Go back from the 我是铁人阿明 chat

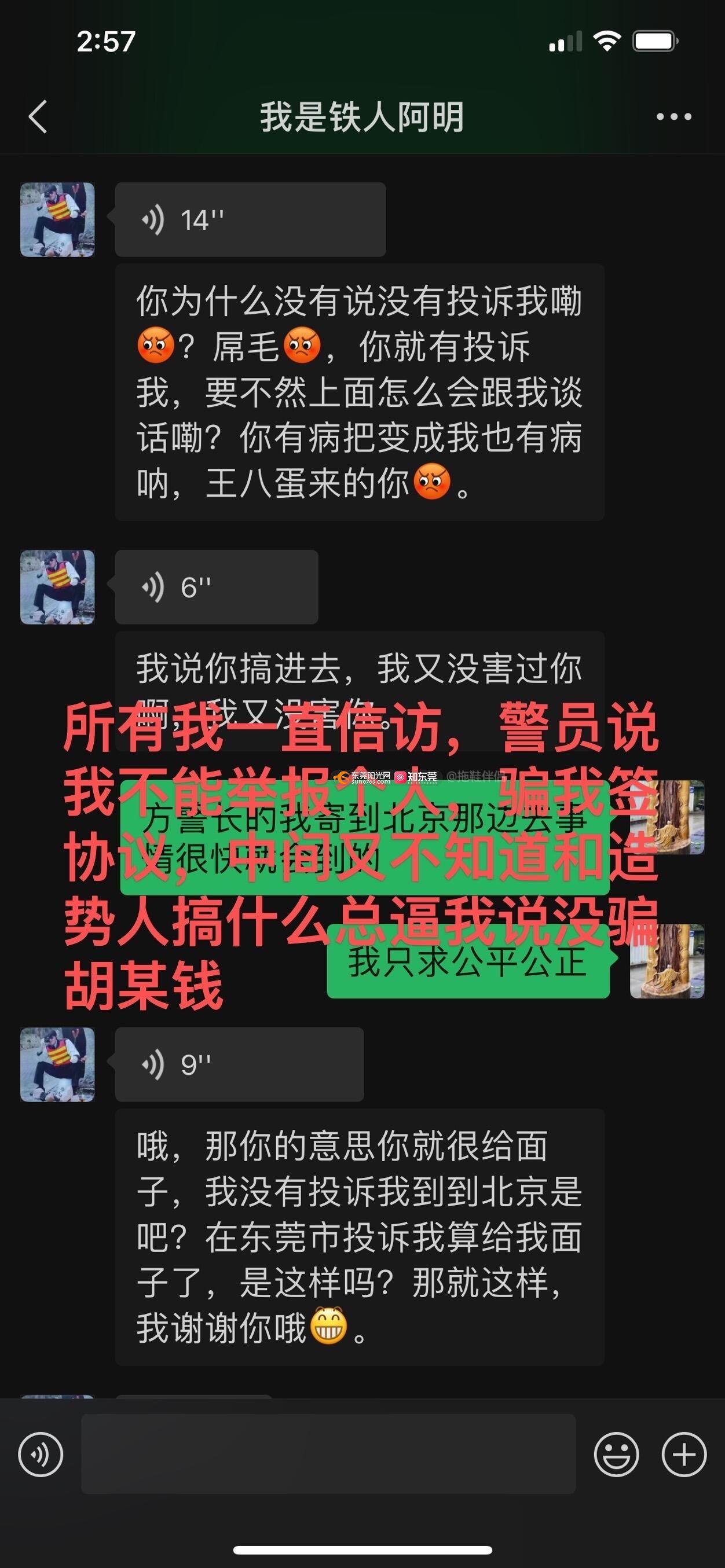[x=38, y=116]
